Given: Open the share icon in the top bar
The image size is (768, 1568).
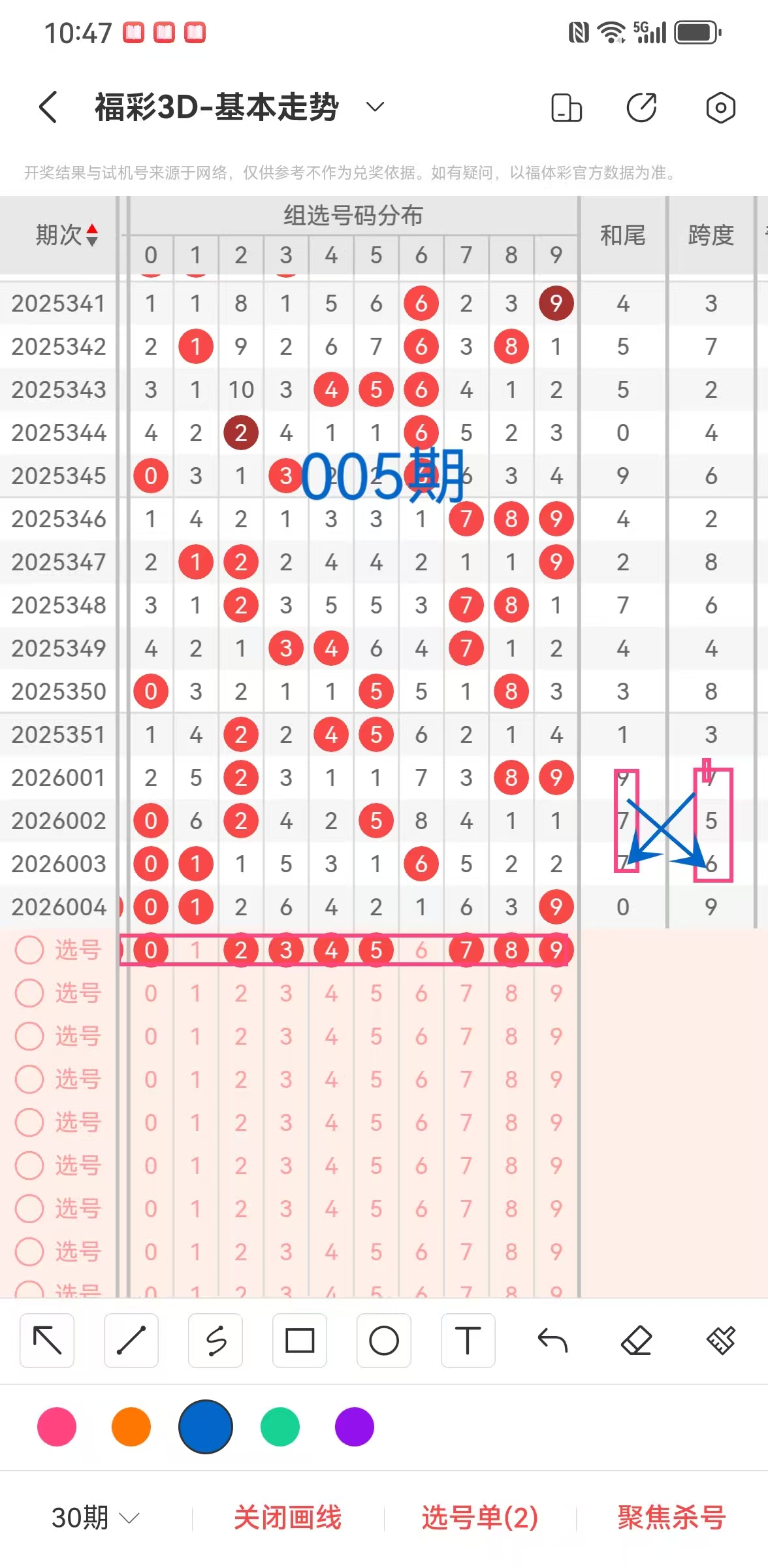Looking at the screenshot, I should [641, 107].
